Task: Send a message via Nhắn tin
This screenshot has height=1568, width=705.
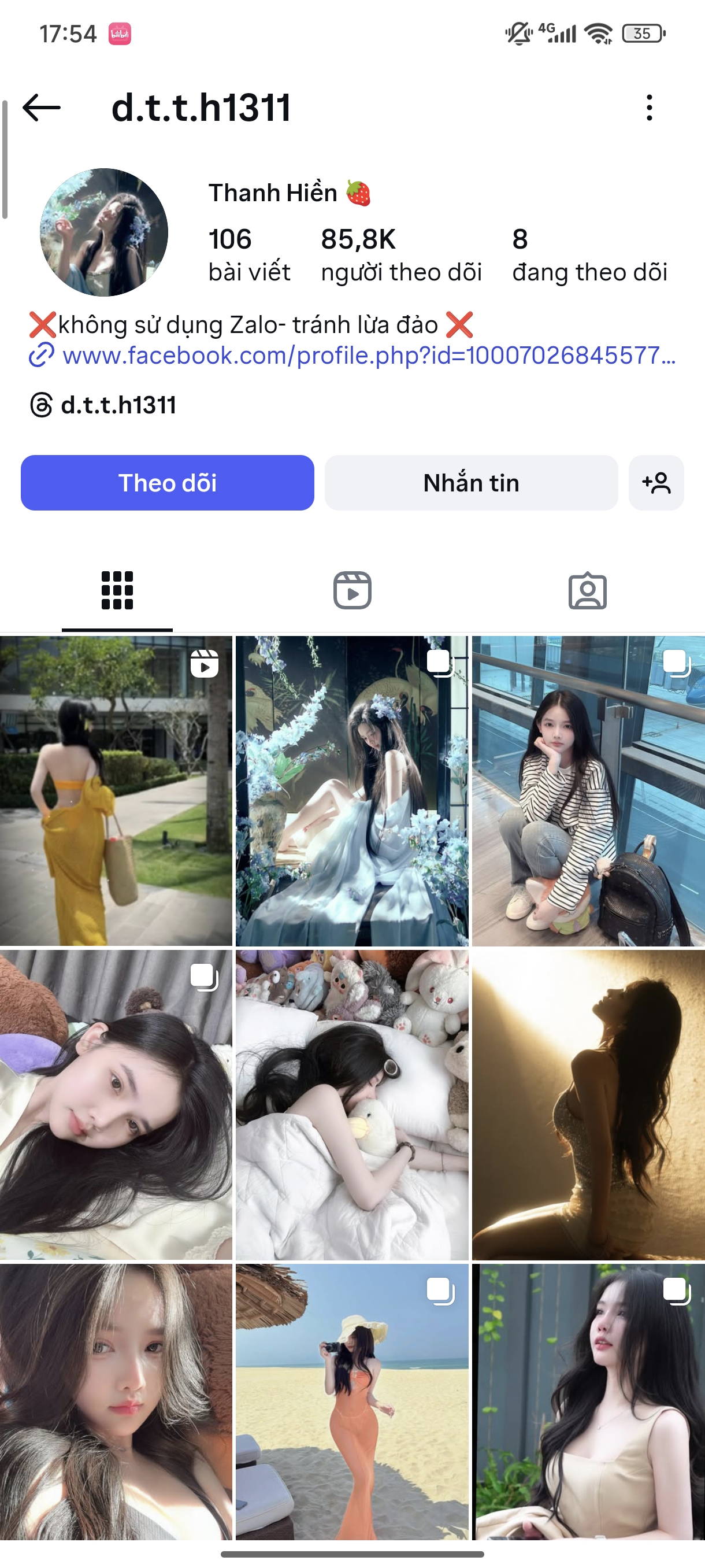Action: pos(471,483)
